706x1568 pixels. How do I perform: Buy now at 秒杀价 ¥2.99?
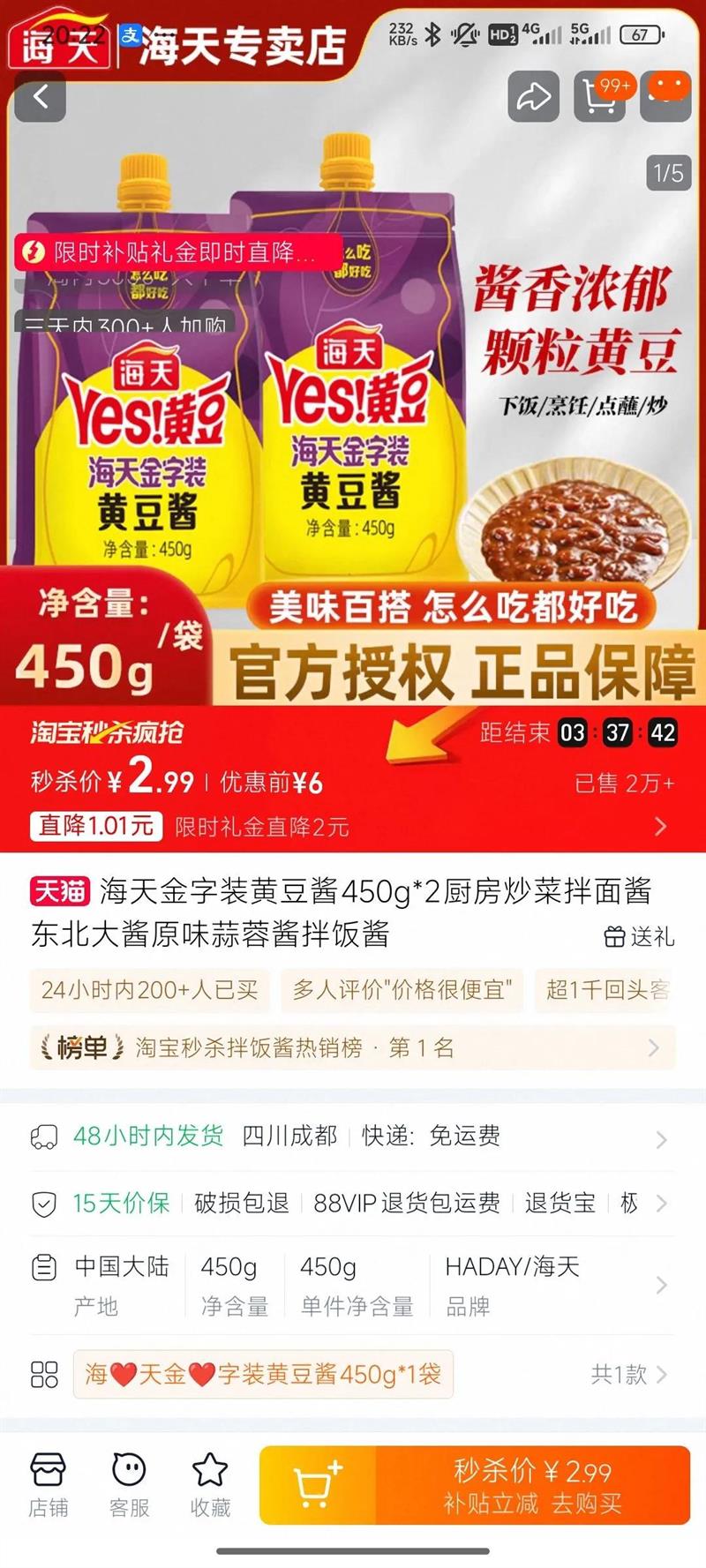(x=533, y=1485)
